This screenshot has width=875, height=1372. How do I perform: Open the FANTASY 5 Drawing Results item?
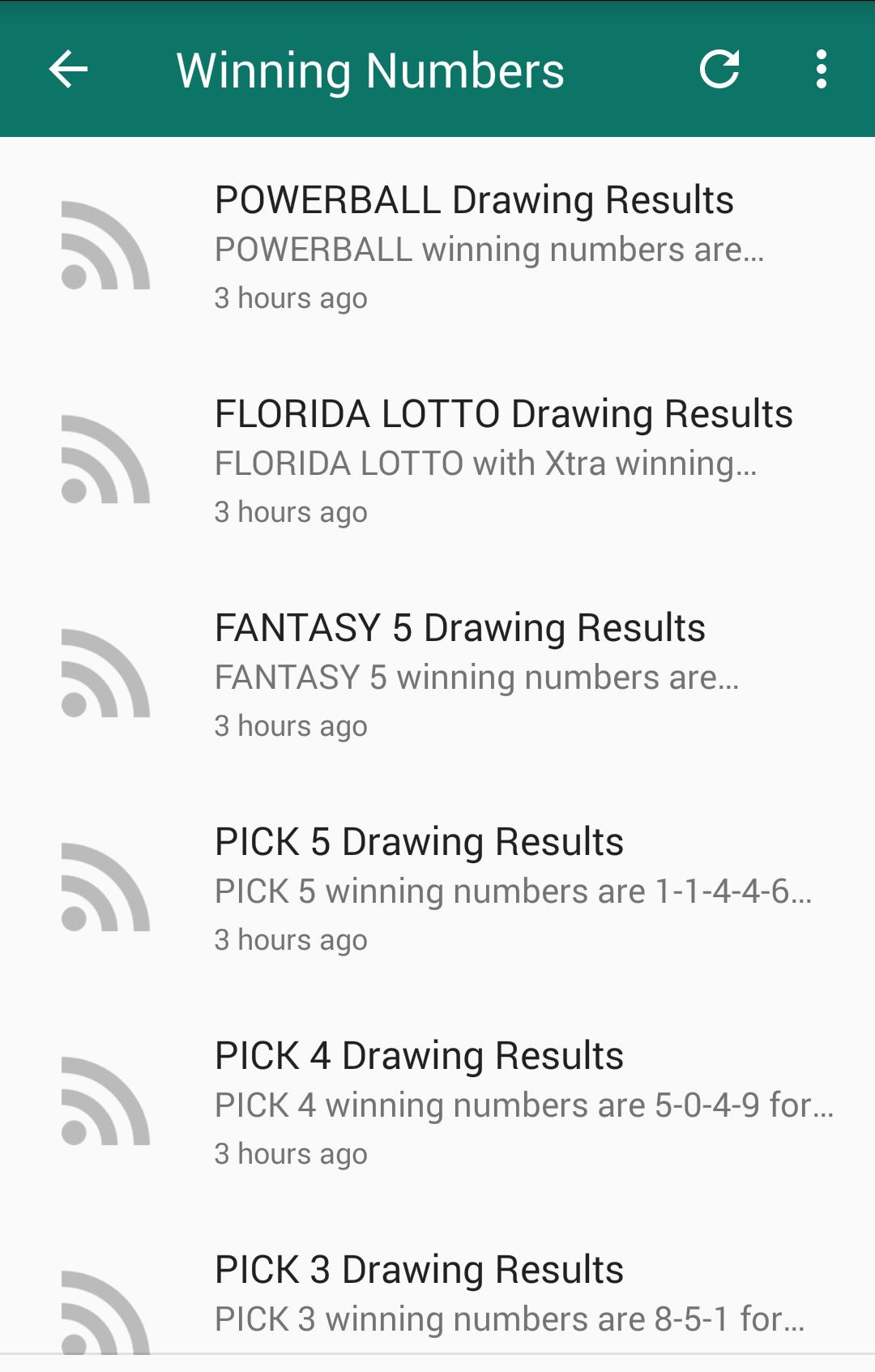pos(460,627)
